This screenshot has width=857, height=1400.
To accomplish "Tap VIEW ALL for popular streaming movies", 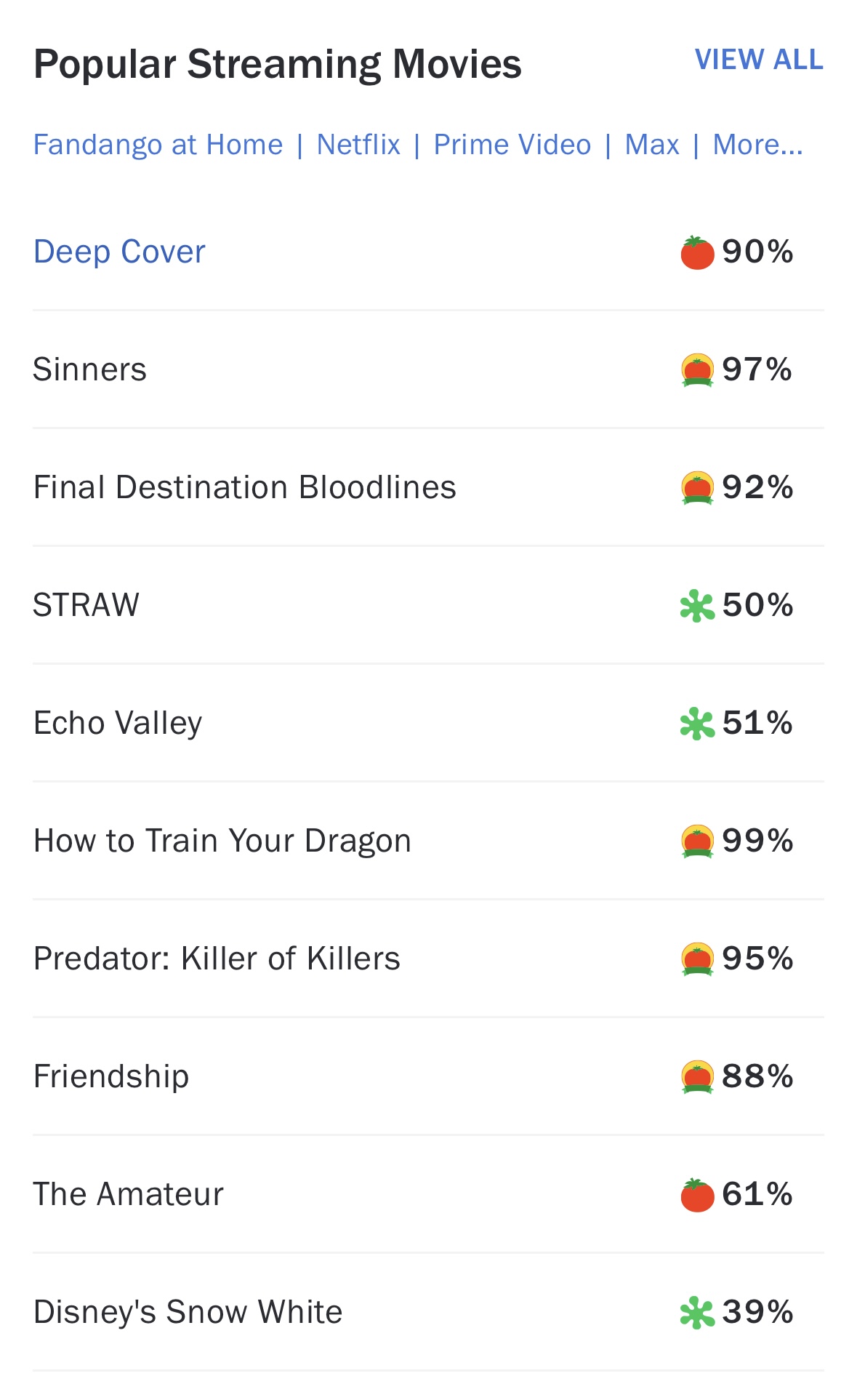I will pos(759,60).
